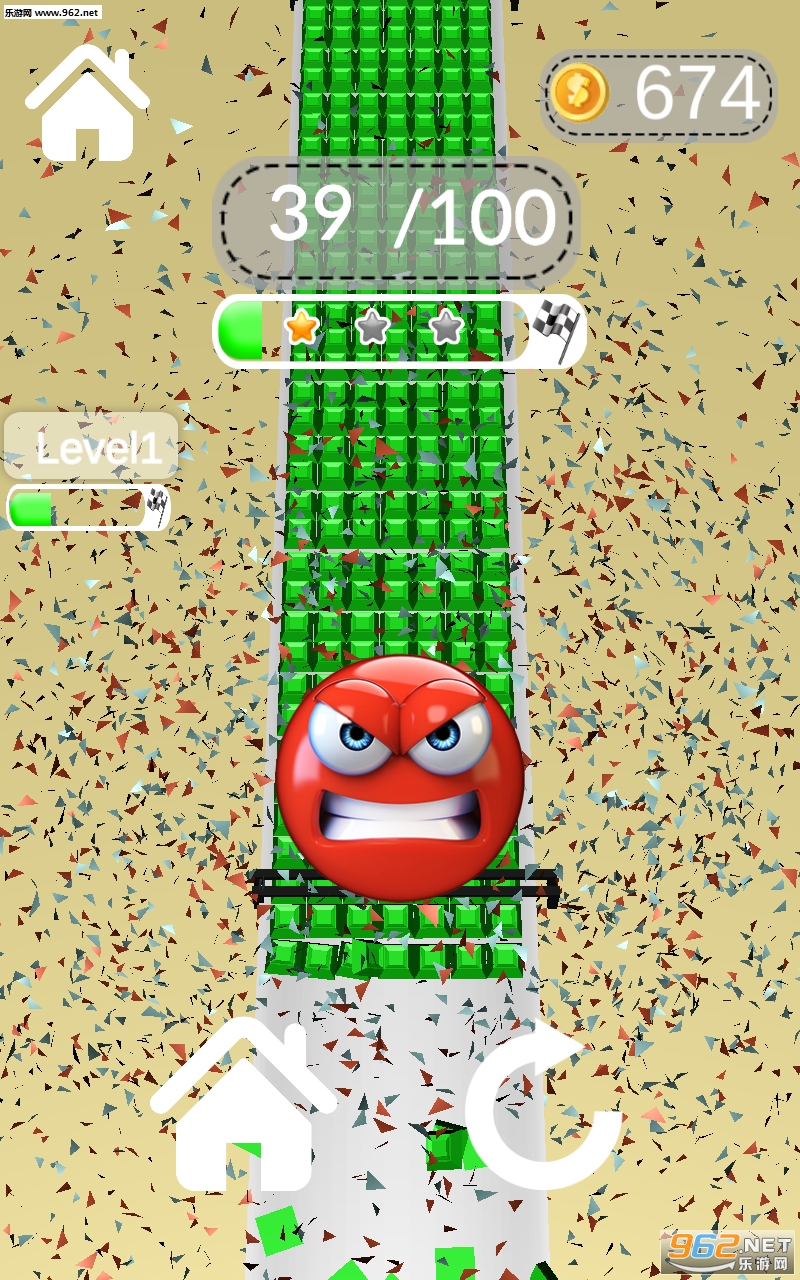Restart the level with the circular arrow

coord(543,1105)
